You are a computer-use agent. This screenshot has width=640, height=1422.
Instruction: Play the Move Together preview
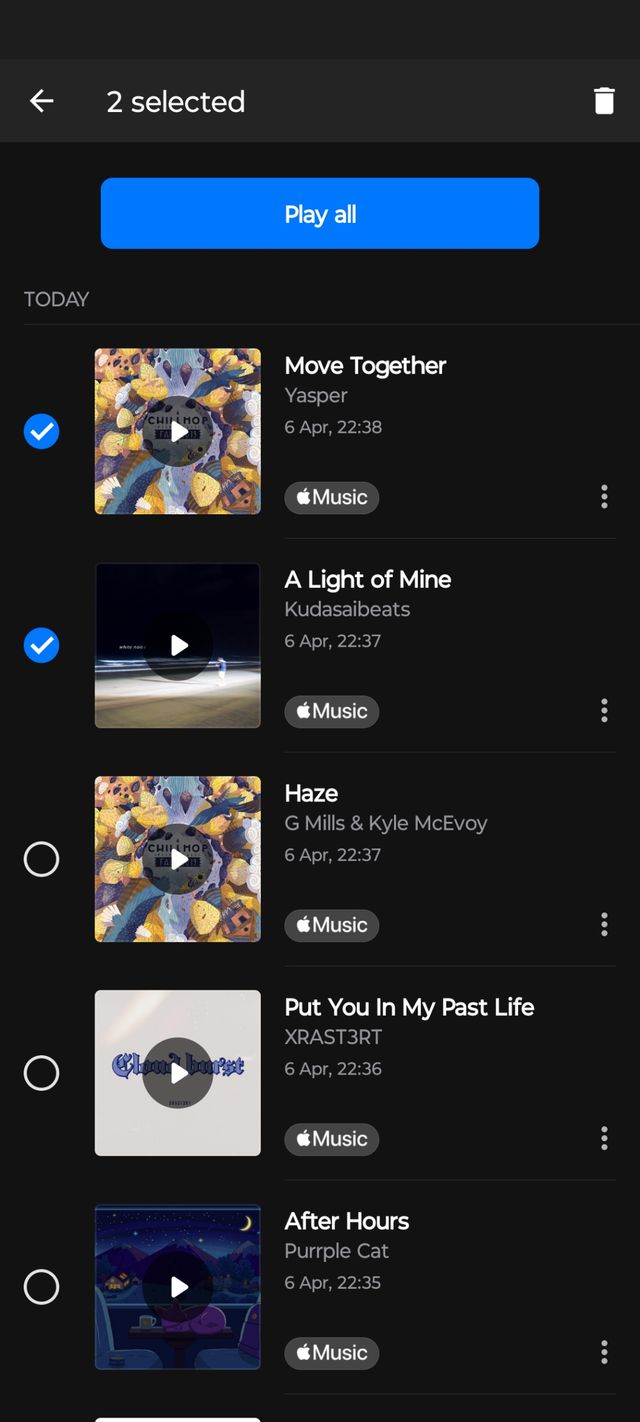pos(178,431)
